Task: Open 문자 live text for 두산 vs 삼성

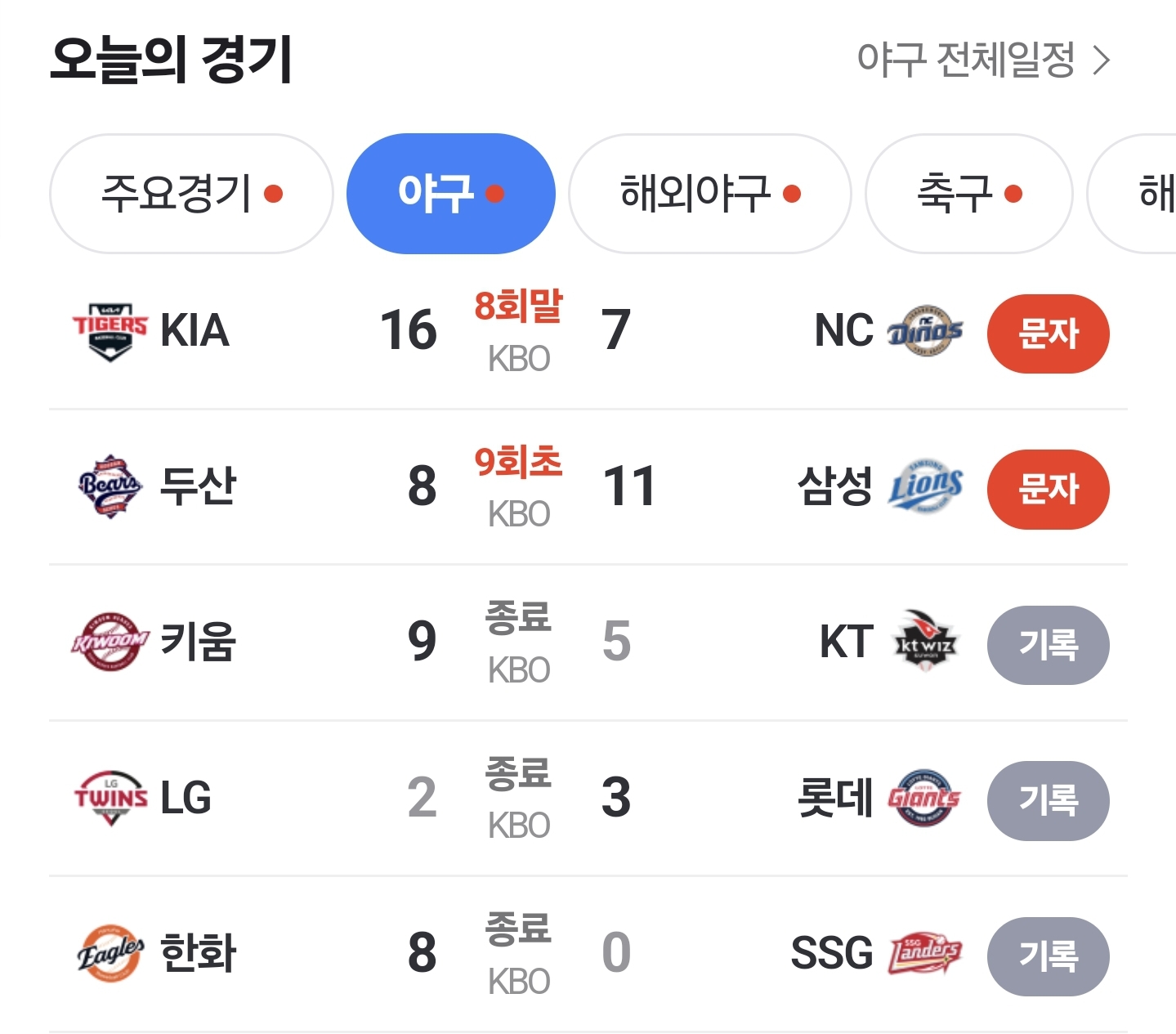Action: 1048,489
